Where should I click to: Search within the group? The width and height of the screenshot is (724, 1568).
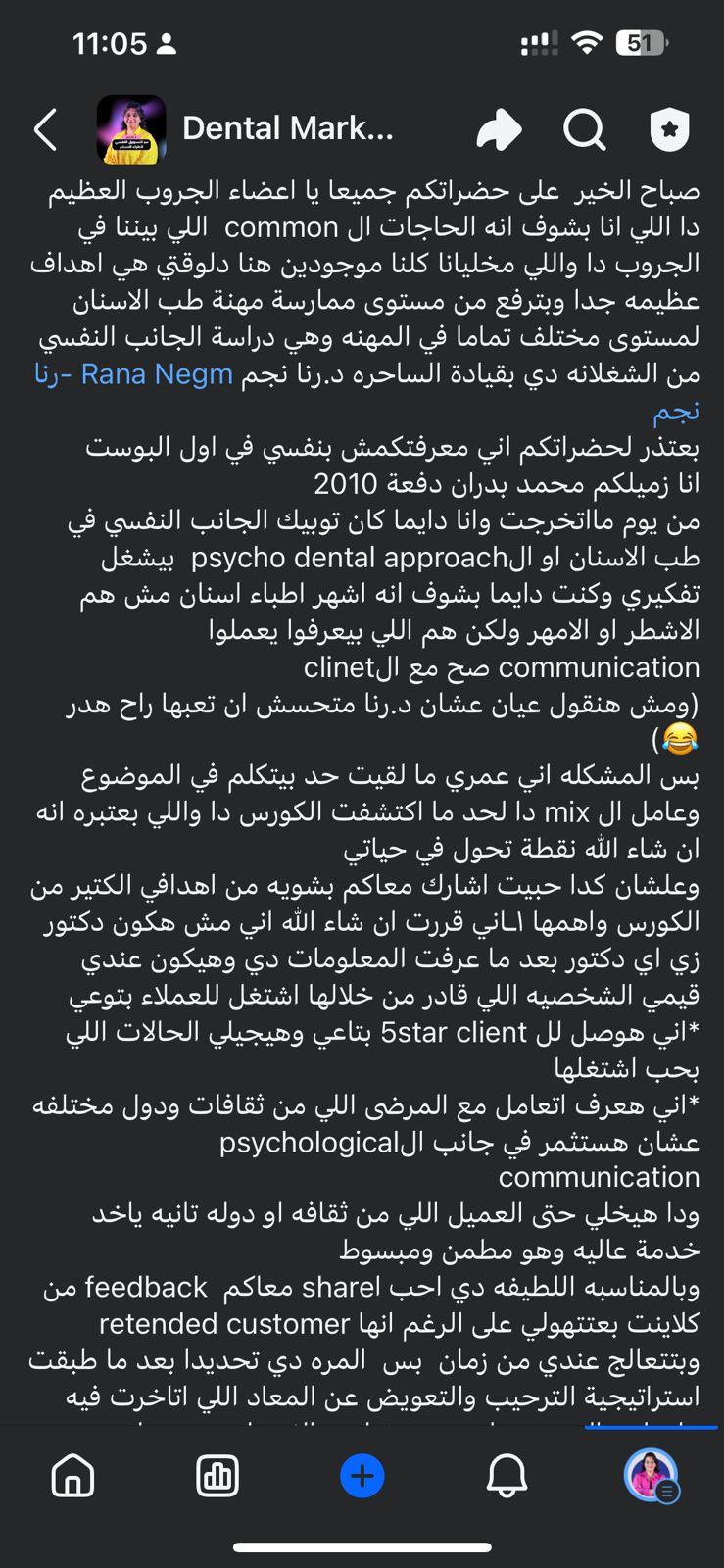(x=584, y=129)
